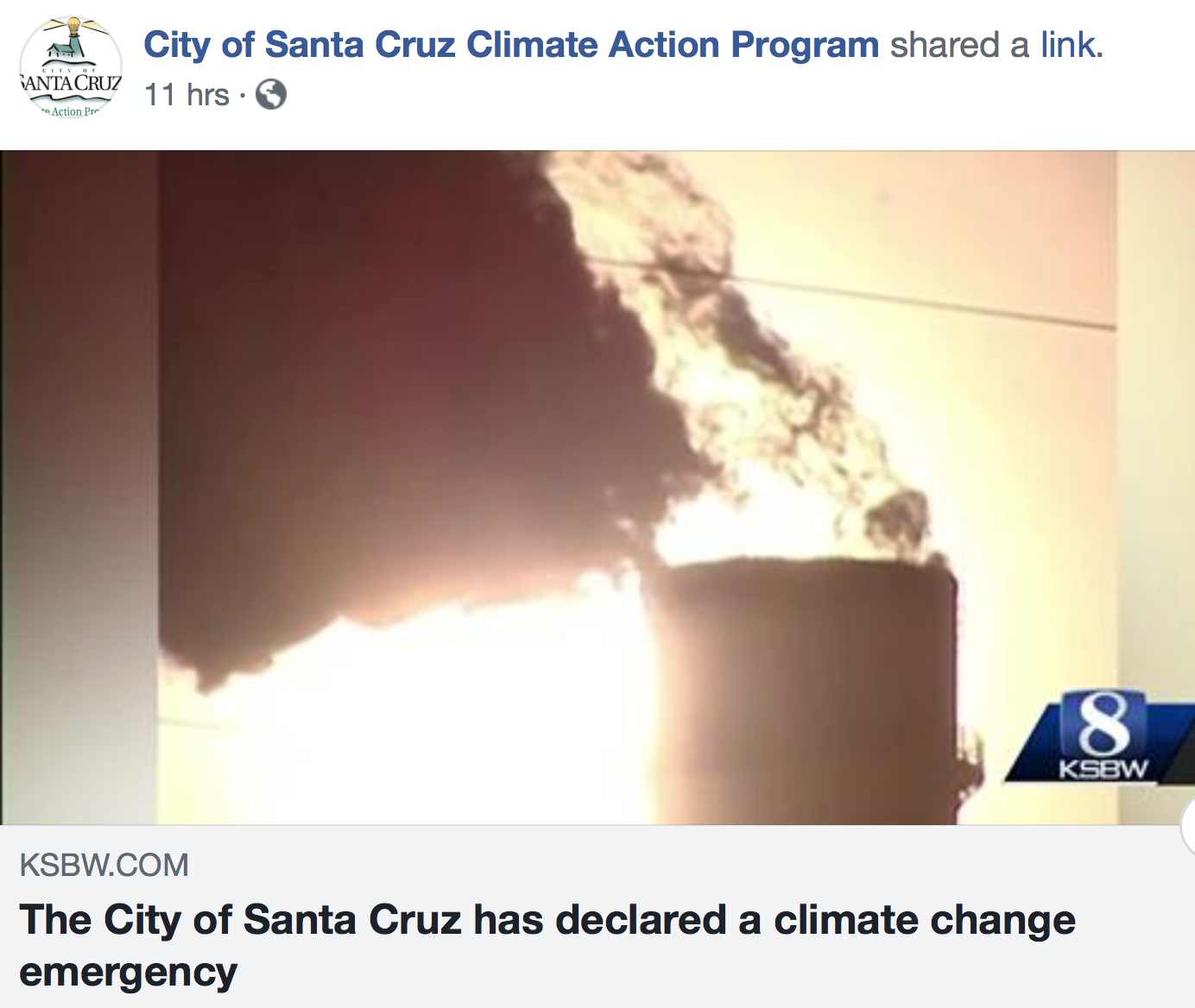The width and height of the screenshot is (1195, 1008).
Task: Tap the public globe privacy icon
Action: [271, 94]
